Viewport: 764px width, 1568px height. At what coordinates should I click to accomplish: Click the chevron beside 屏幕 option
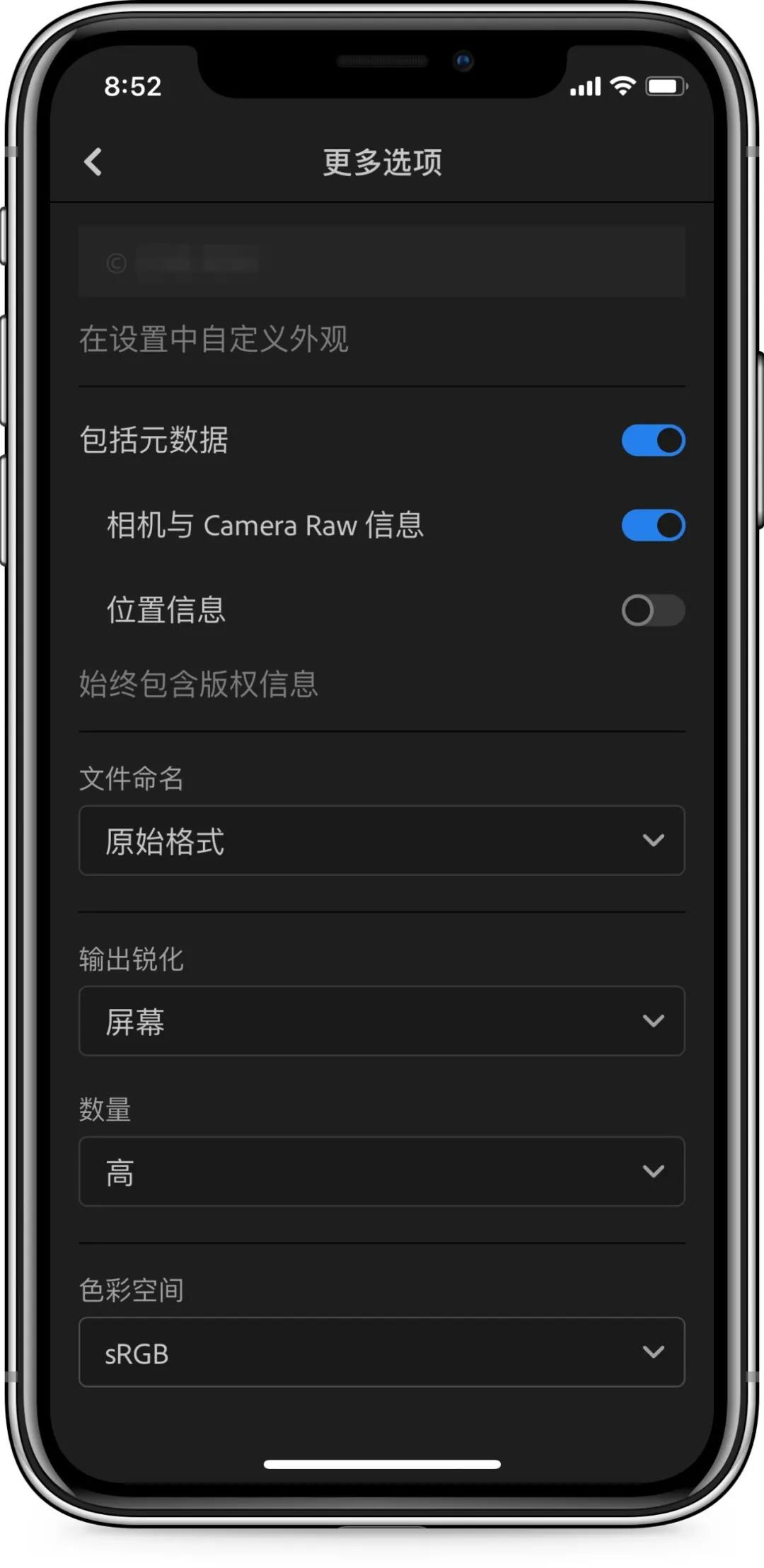point(653,1021)
